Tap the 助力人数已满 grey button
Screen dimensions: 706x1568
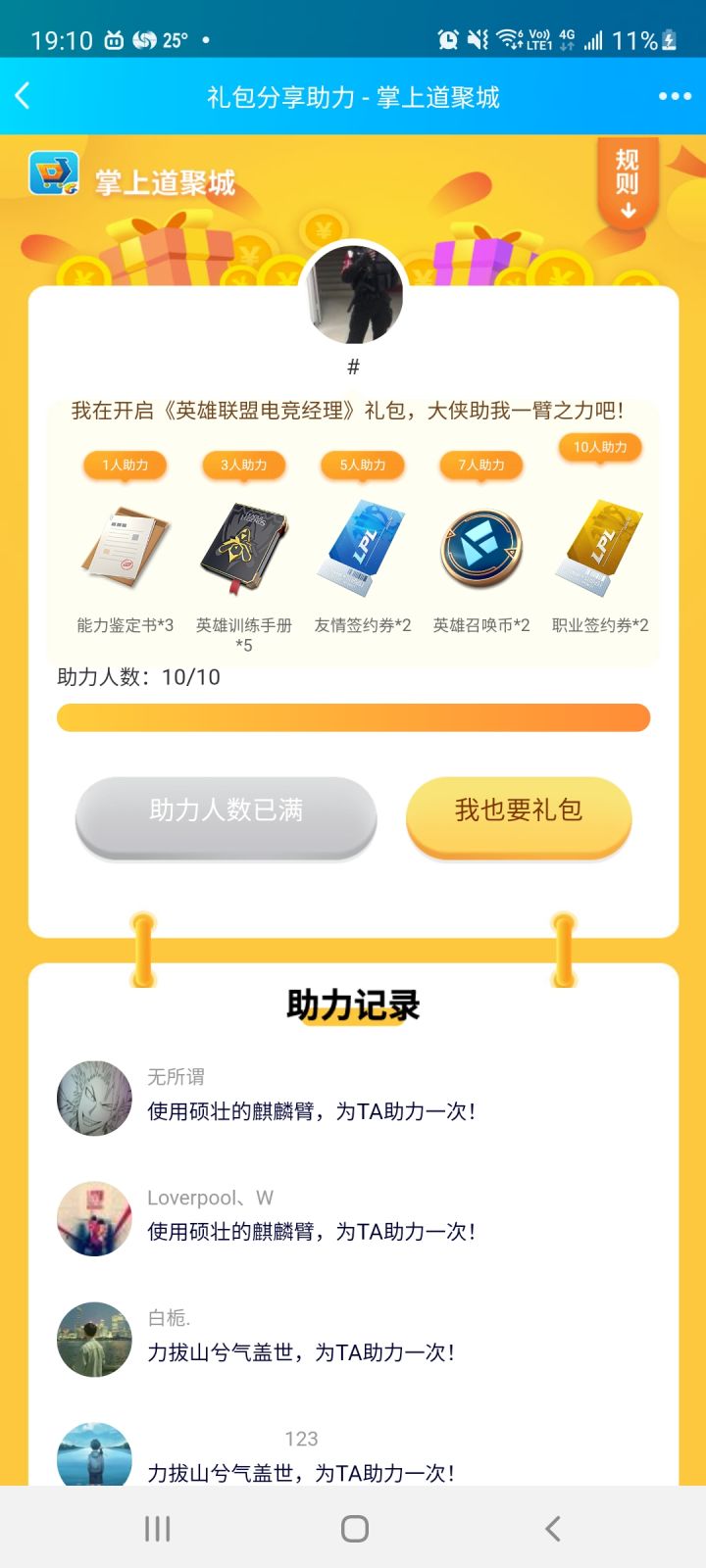click(x=225, y=810)
